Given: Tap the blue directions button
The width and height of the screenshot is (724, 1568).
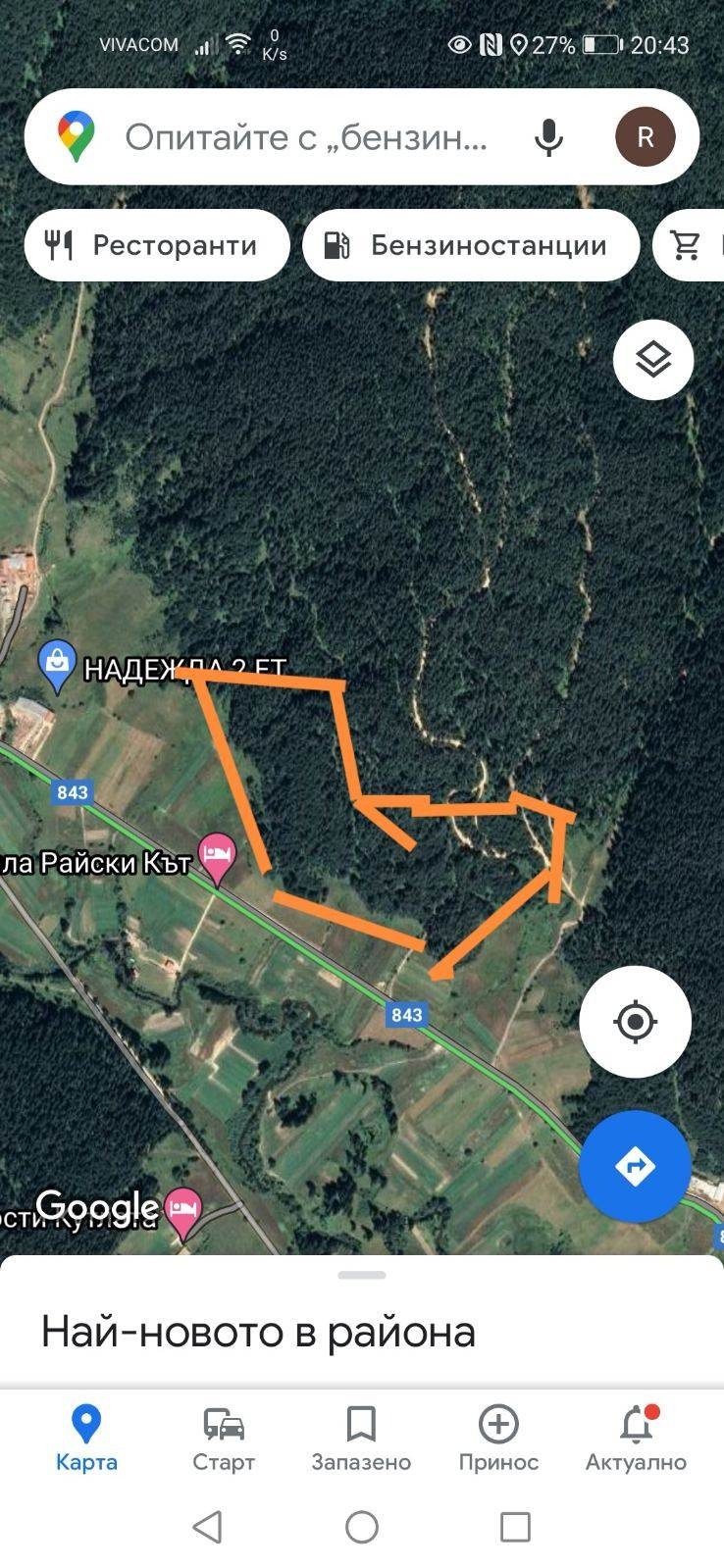Looking at the screenshot, I should 635,1166.
